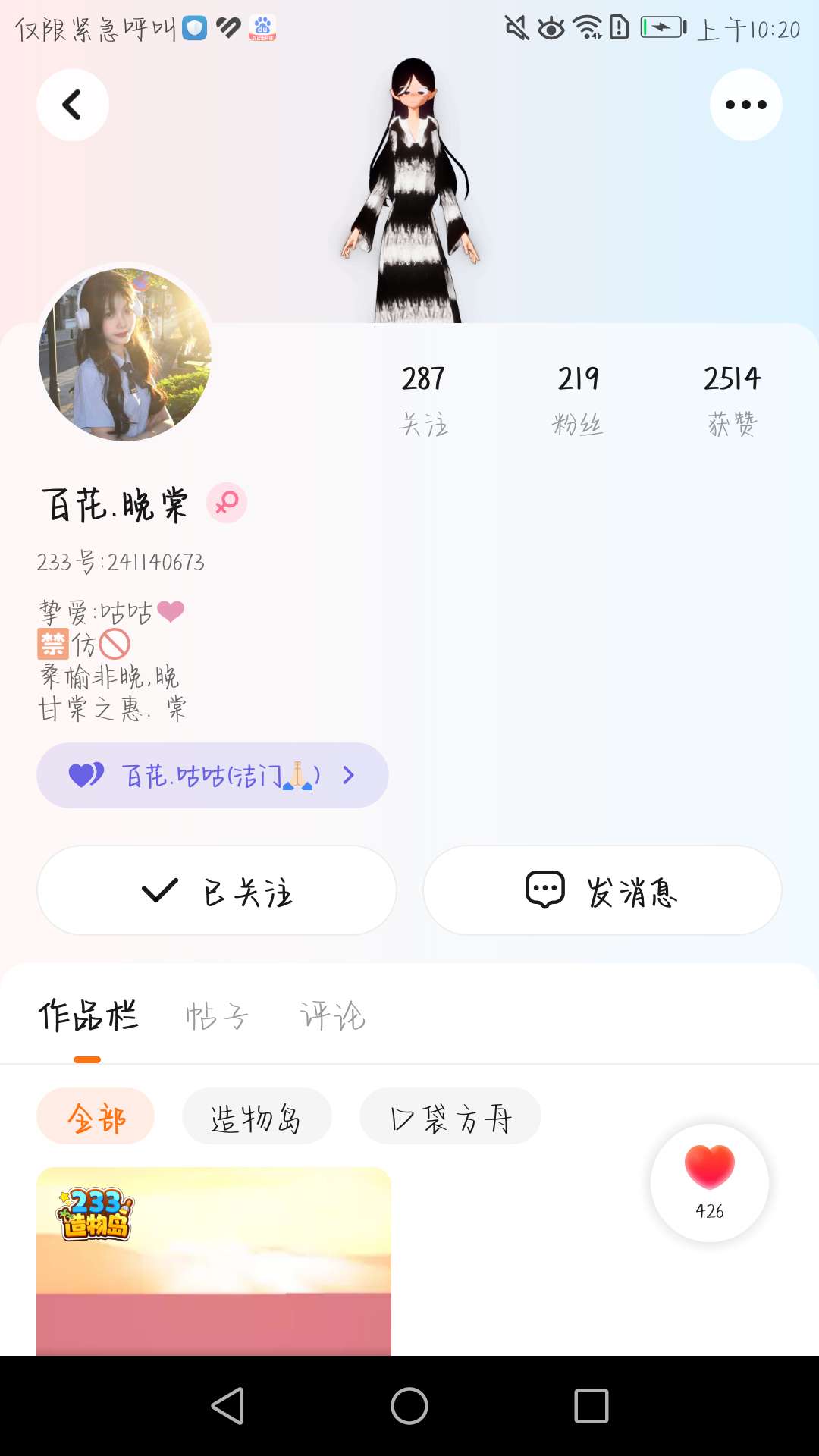
Task: Switch to the 评论 tab
Action: point(332,1016)
